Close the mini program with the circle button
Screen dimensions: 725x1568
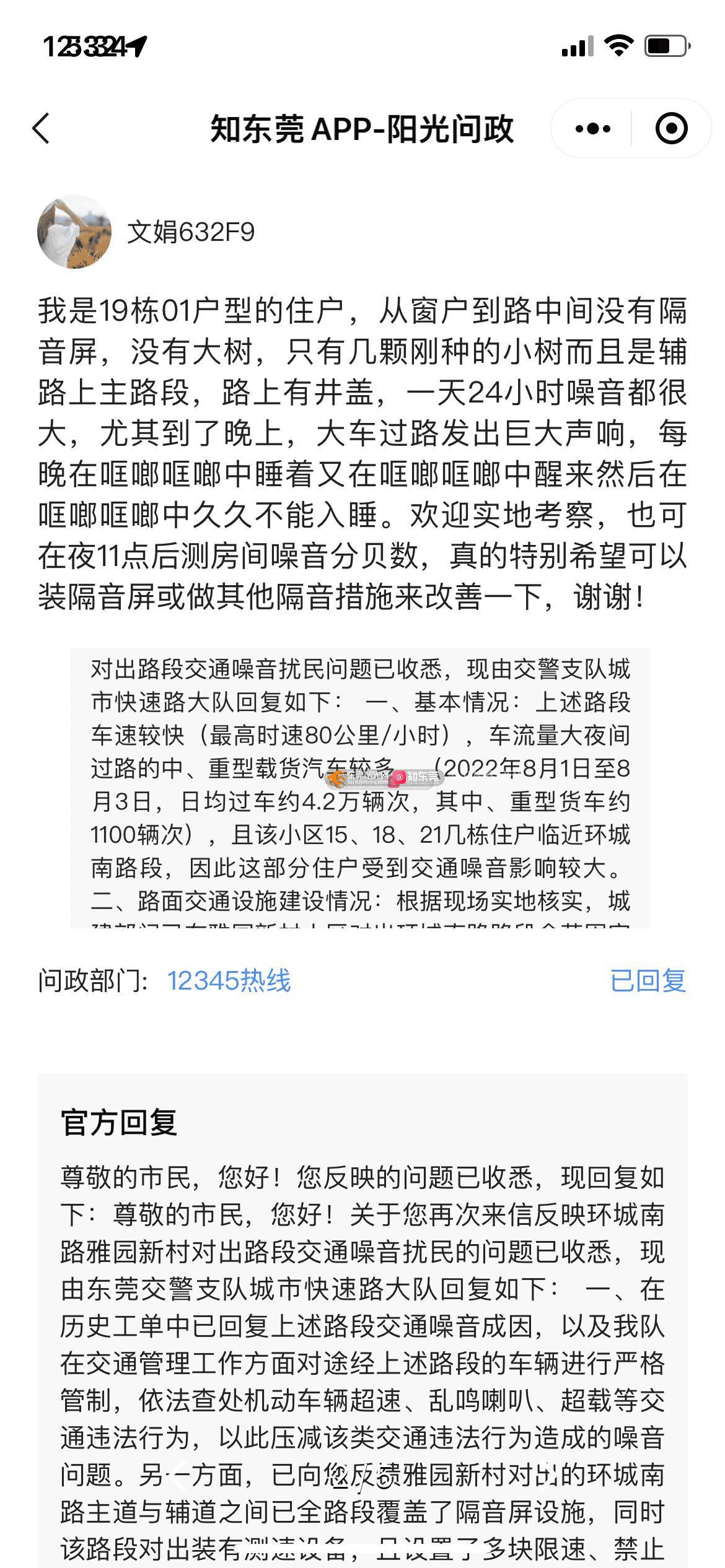click(671, 129)
